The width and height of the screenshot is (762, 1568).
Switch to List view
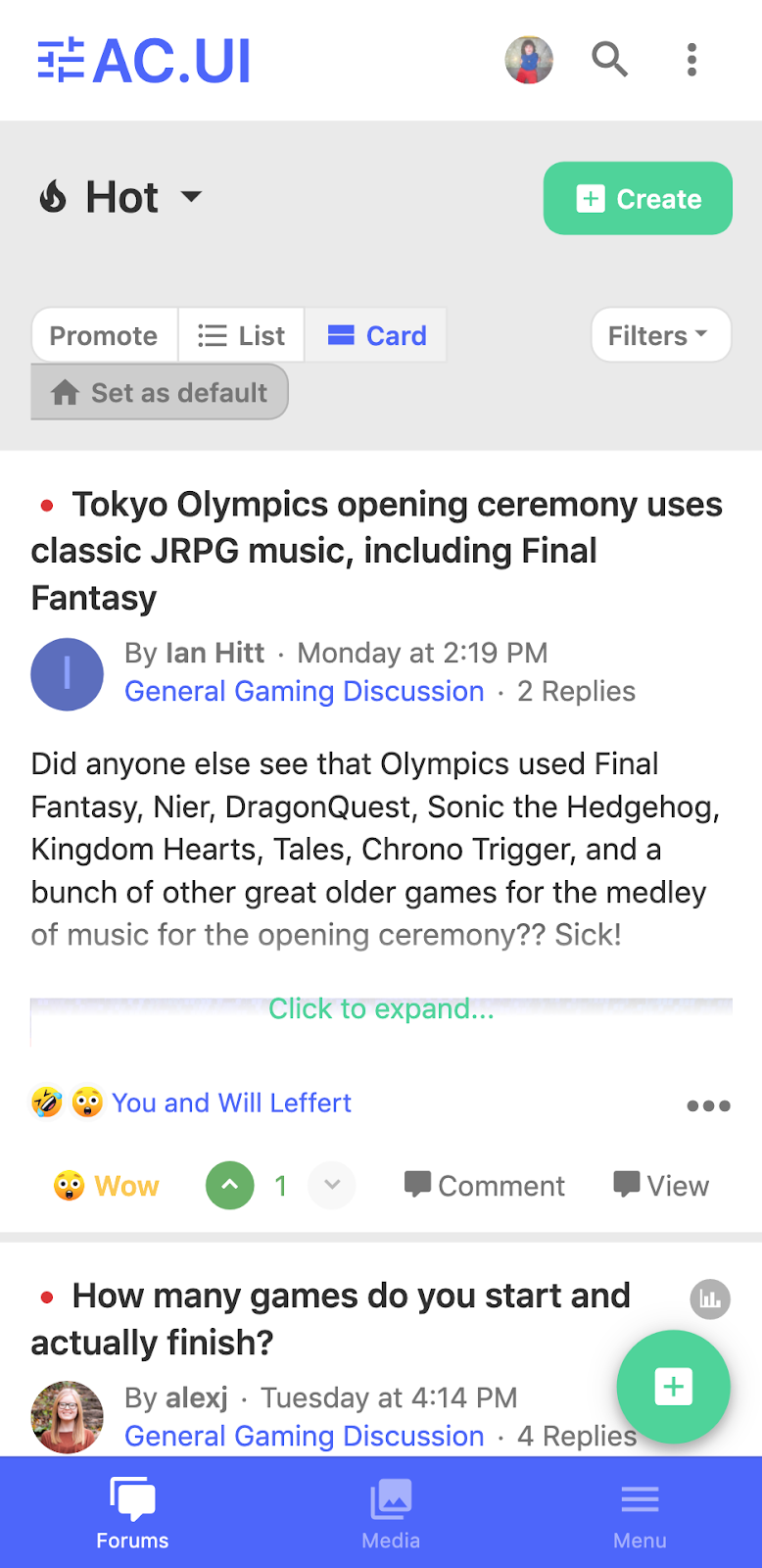241,335
